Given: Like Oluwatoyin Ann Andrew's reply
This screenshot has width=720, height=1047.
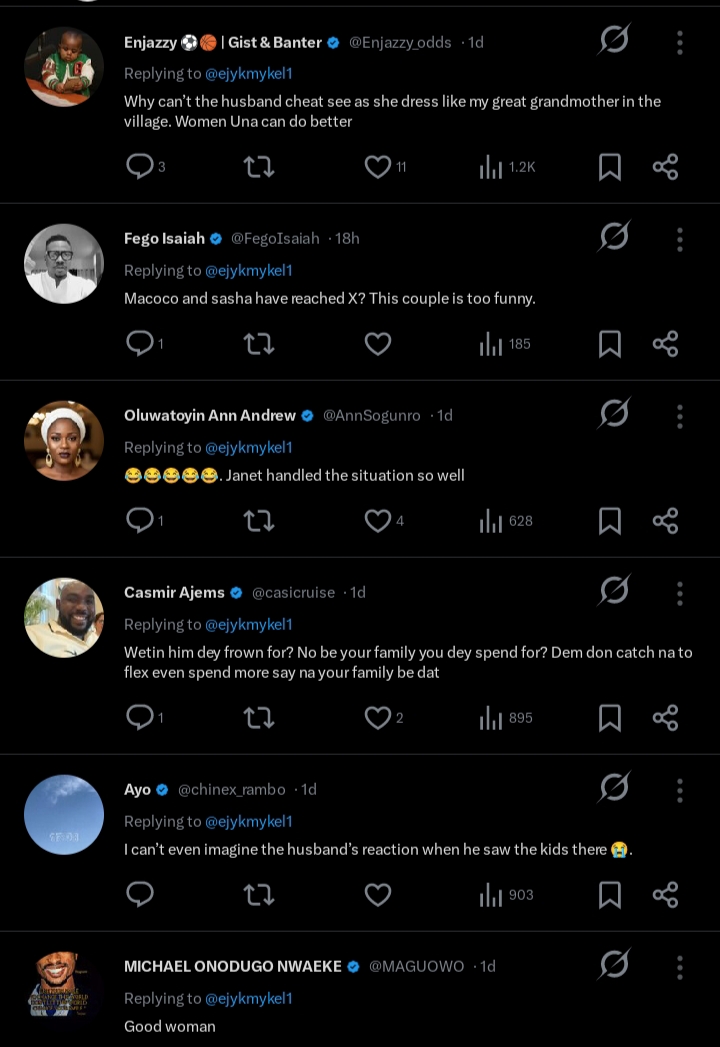Looking at the screenshot, I should point(377,521).
